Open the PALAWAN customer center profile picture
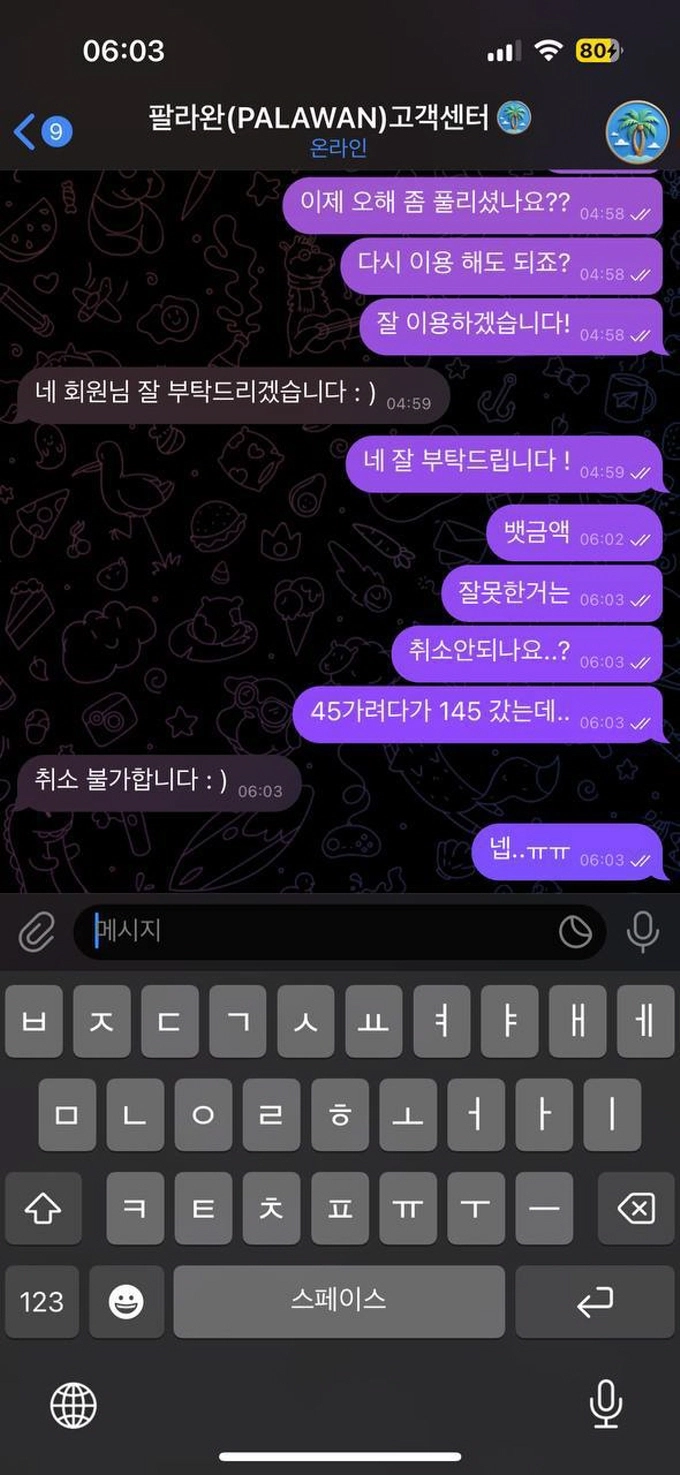 click(x=637, y=131)
